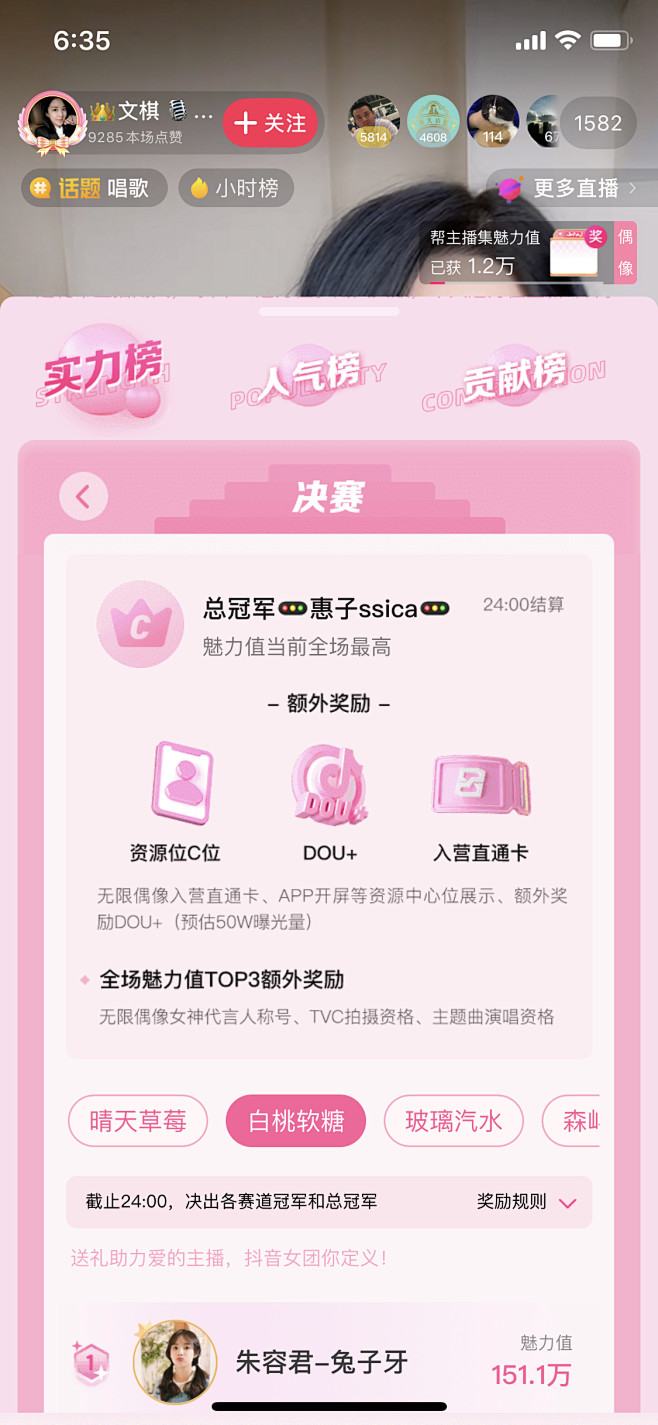Switch to the 贡献榜 tab
This screenshot has width=658, height=1425.
[515, 377]
